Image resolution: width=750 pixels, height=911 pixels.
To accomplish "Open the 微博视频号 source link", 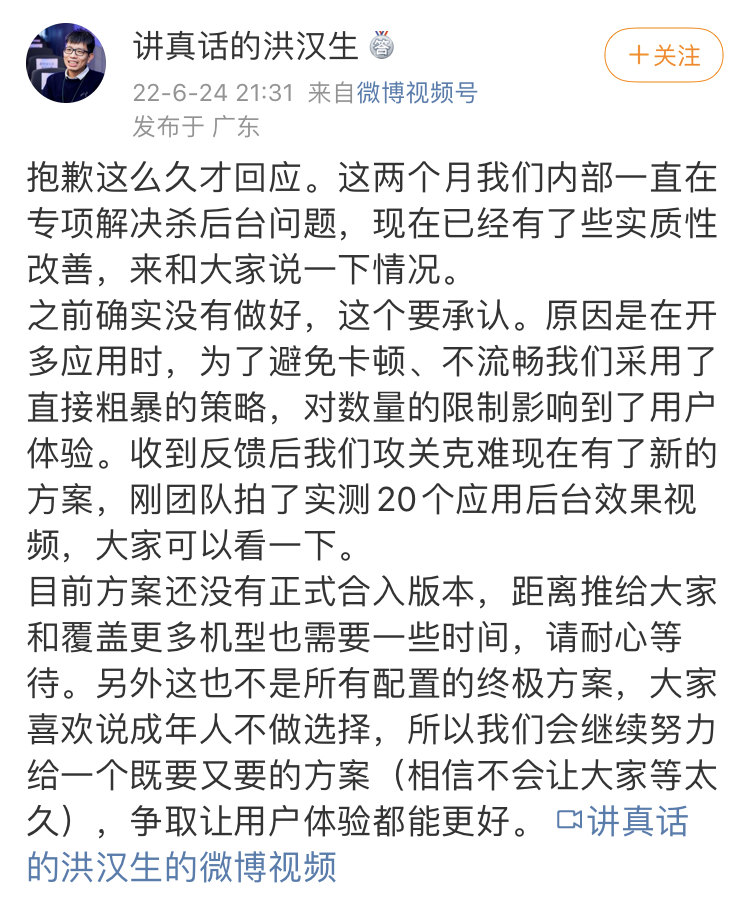I will [x=417, y=94].
